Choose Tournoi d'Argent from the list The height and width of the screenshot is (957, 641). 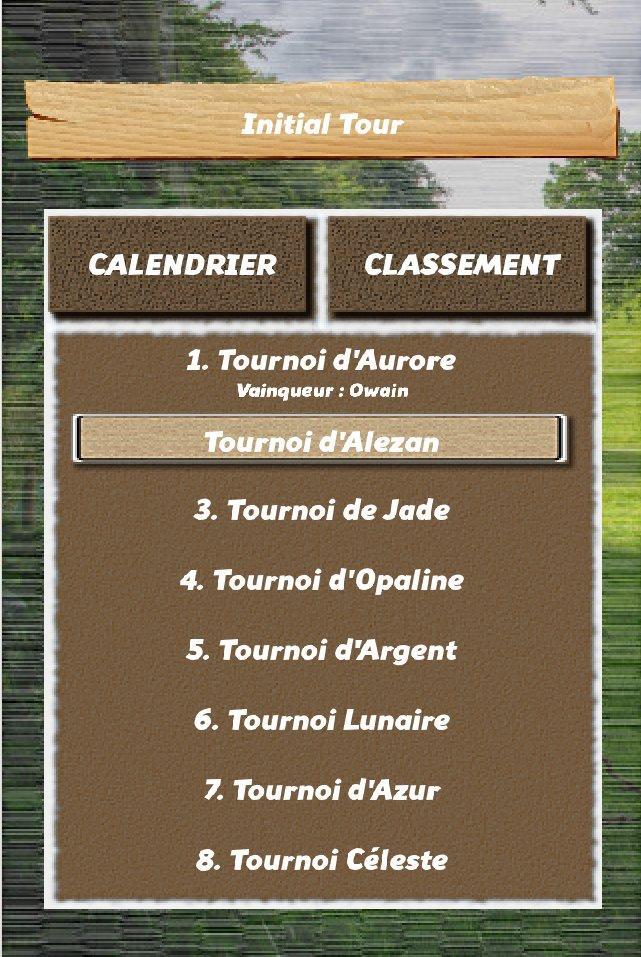tap(321, 650)
